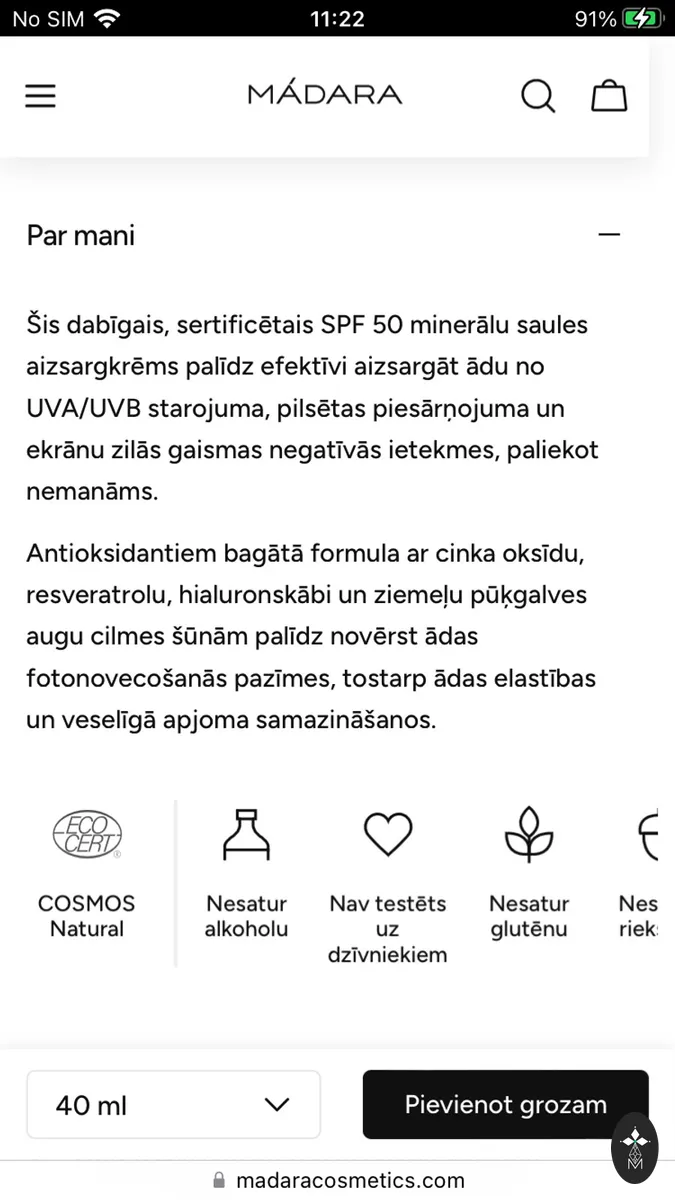675x1200 pixels.
Task: Collapse the Par mani section
Action: click(609, 235)
